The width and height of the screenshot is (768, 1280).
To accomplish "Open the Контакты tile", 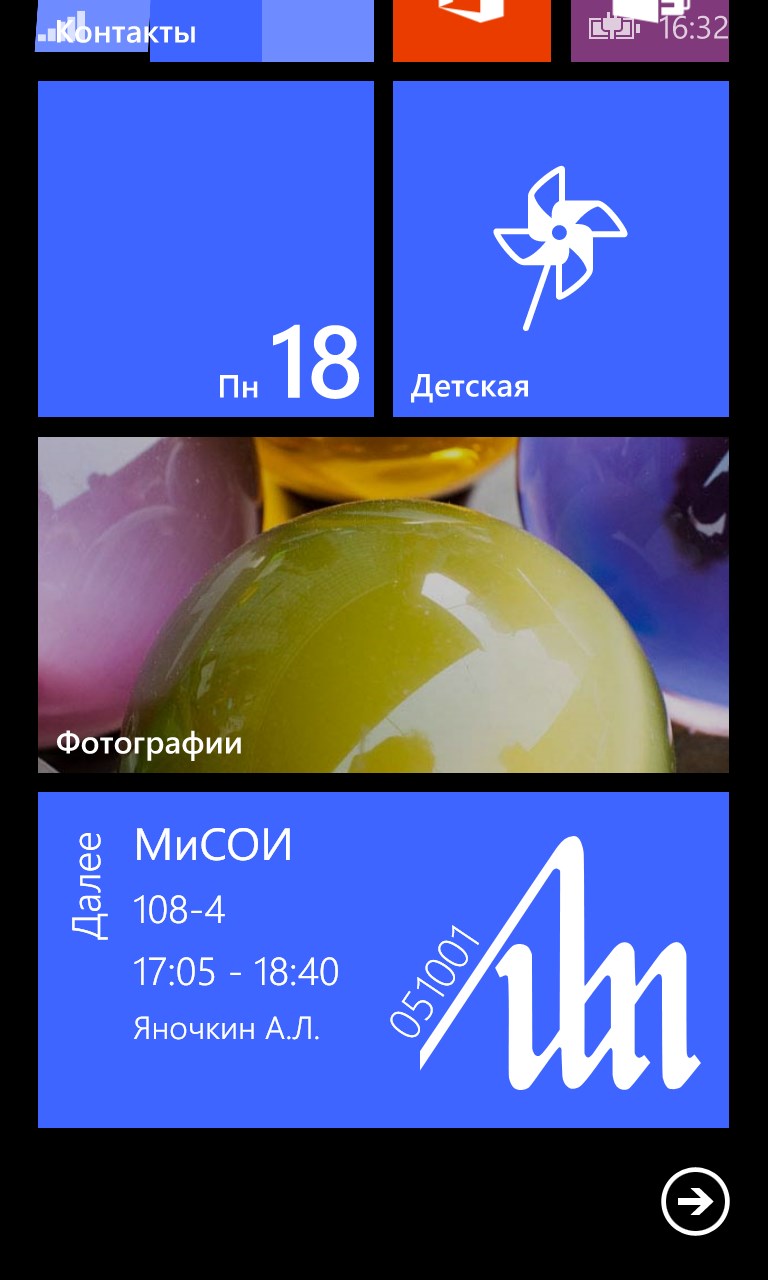I will pos(205,32).
